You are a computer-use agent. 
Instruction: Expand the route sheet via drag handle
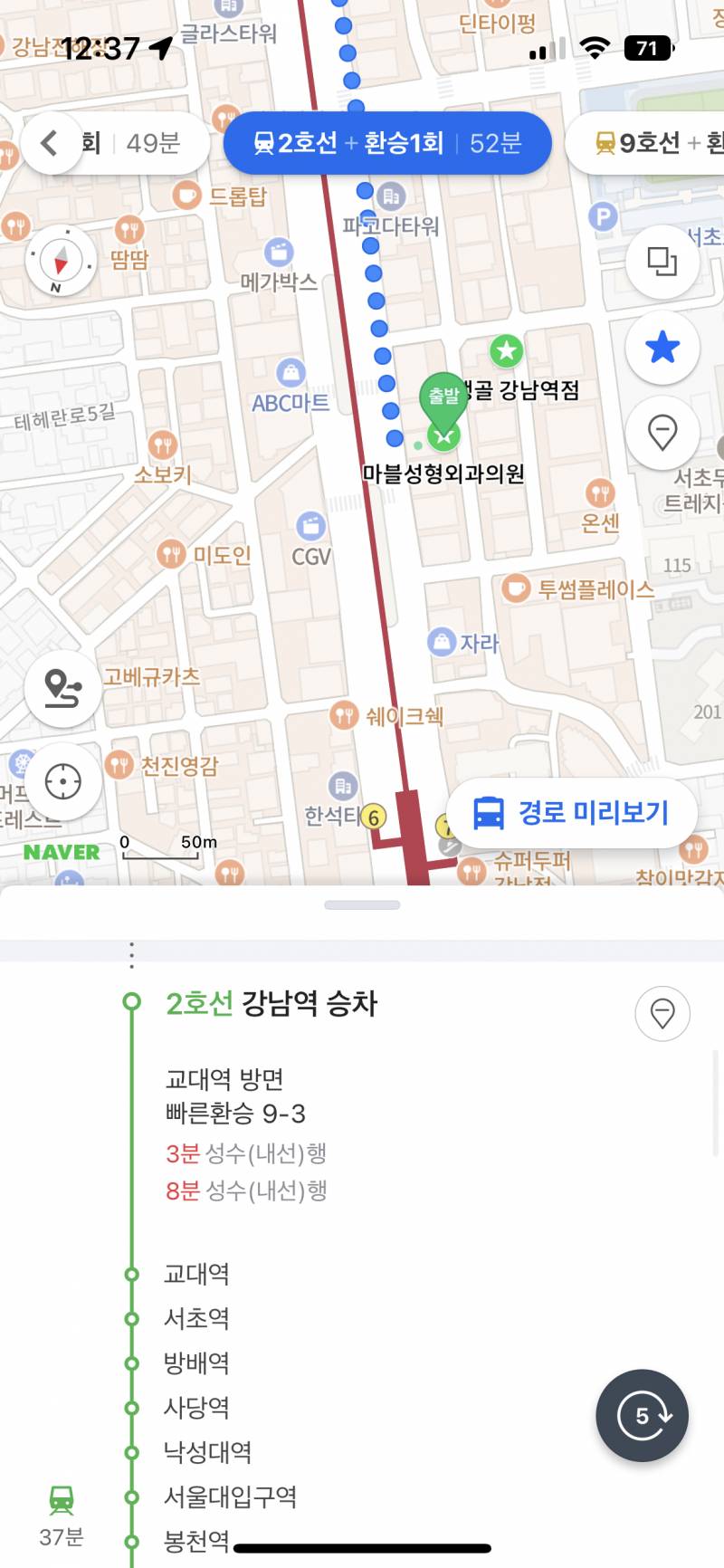(362, 904)
